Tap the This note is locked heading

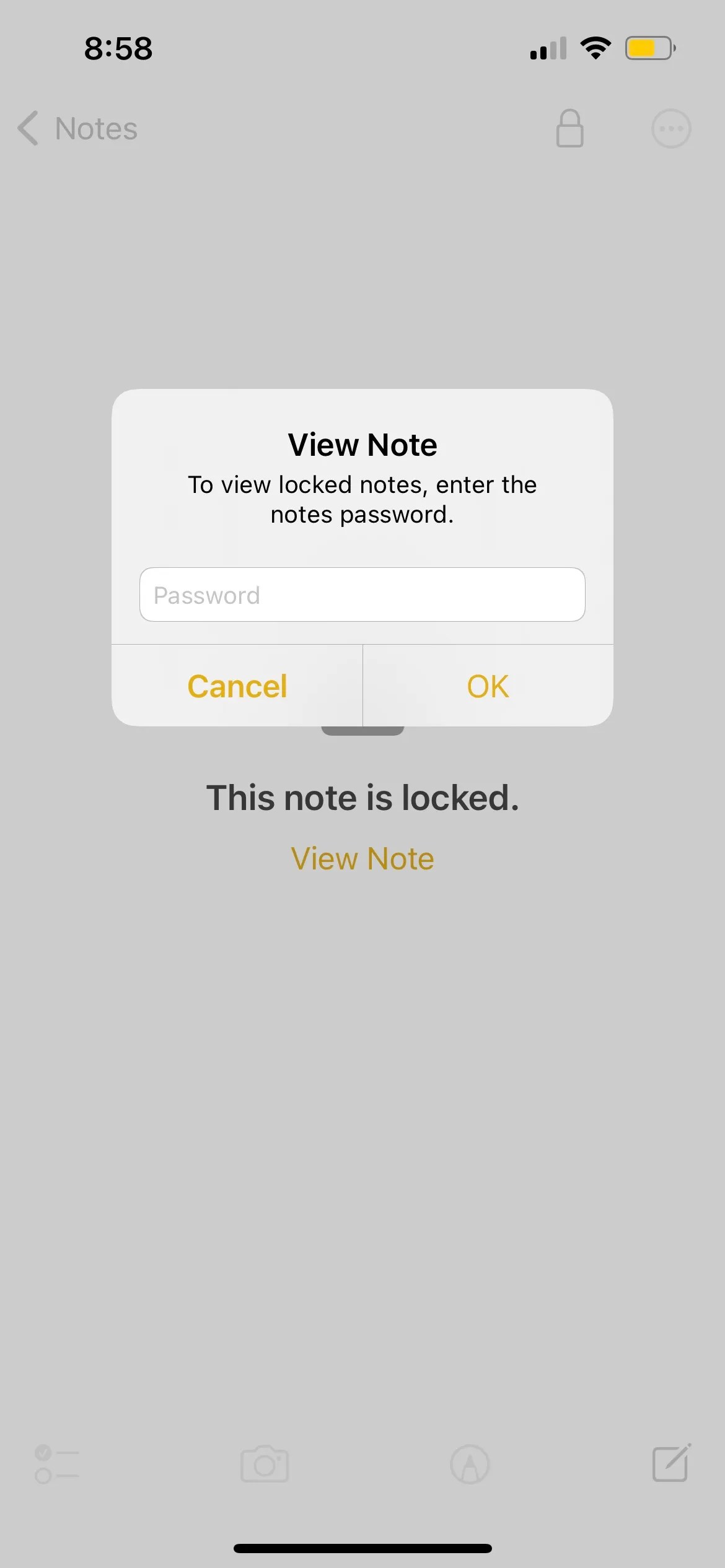coord(362,798)
